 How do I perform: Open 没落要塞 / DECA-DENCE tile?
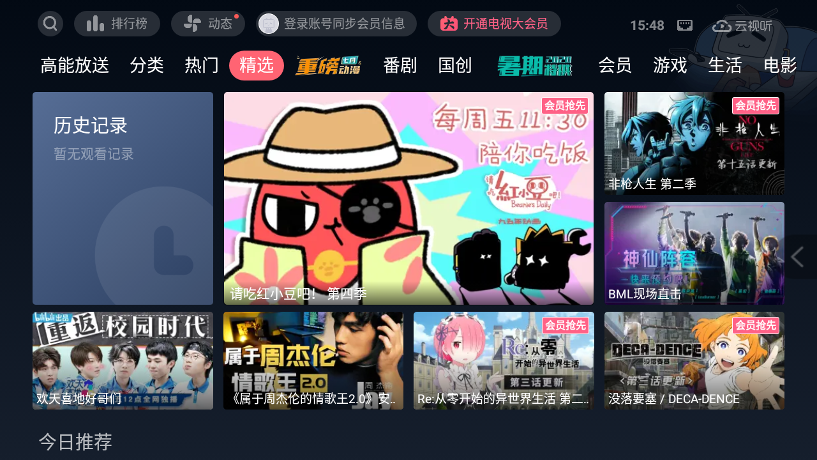pyautogui.click(x=693, y=360)
